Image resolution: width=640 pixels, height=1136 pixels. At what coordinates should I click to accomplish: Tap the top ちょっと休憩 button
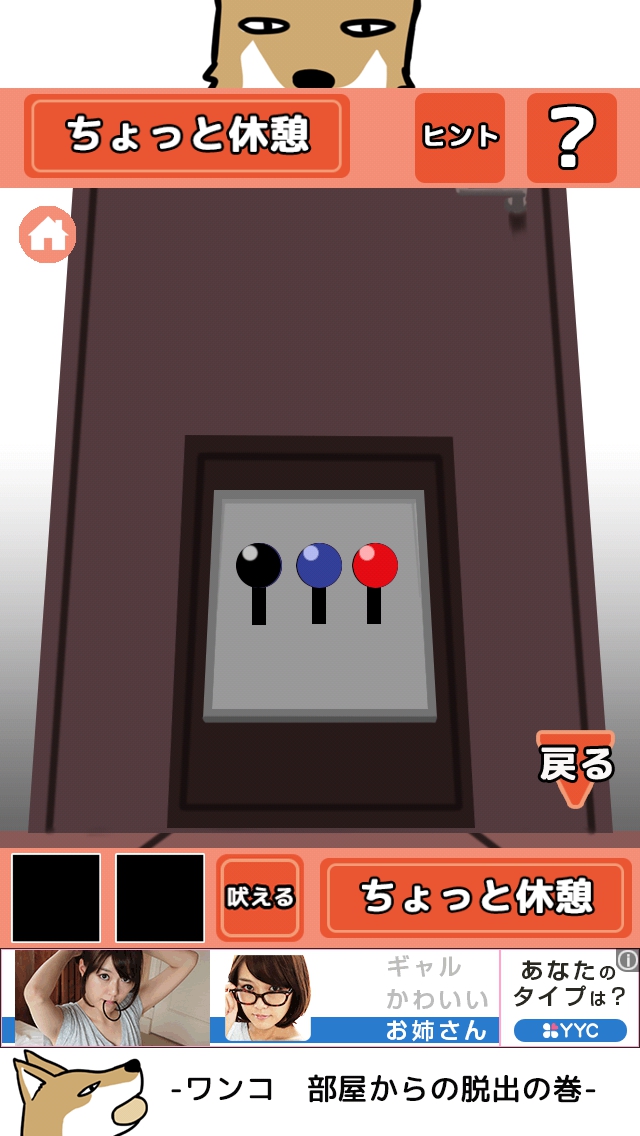click(187, 136)
